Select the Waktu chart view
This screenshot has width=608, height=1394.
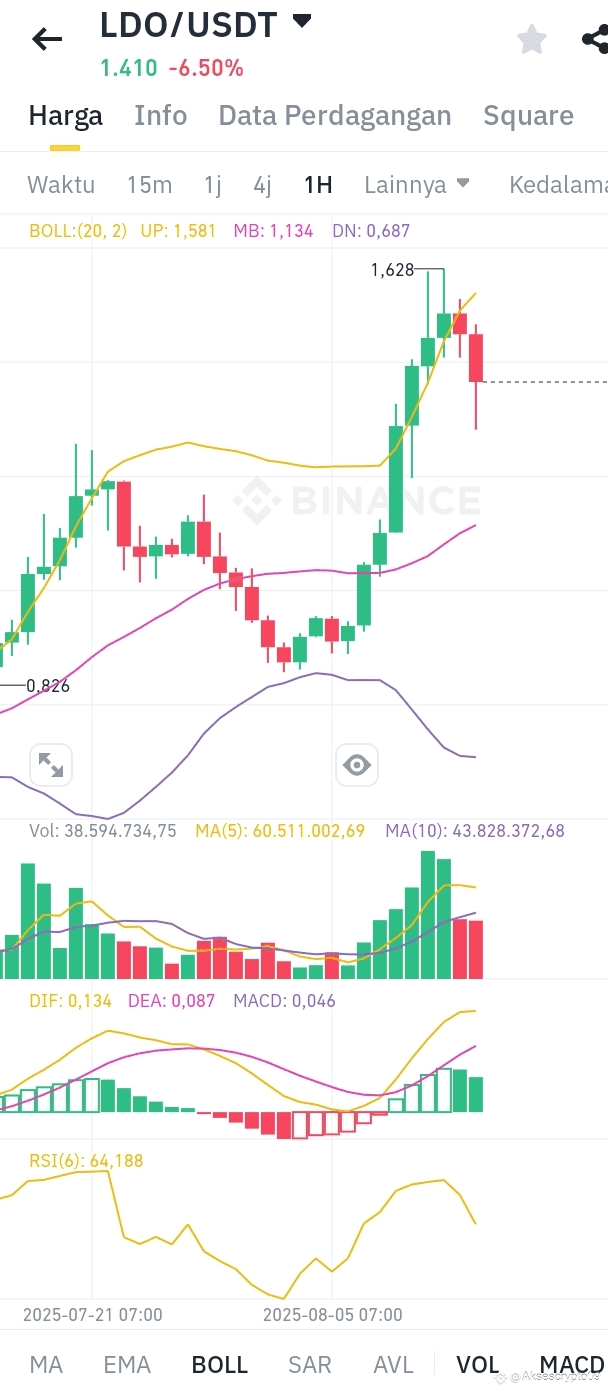tap(61, 185)
